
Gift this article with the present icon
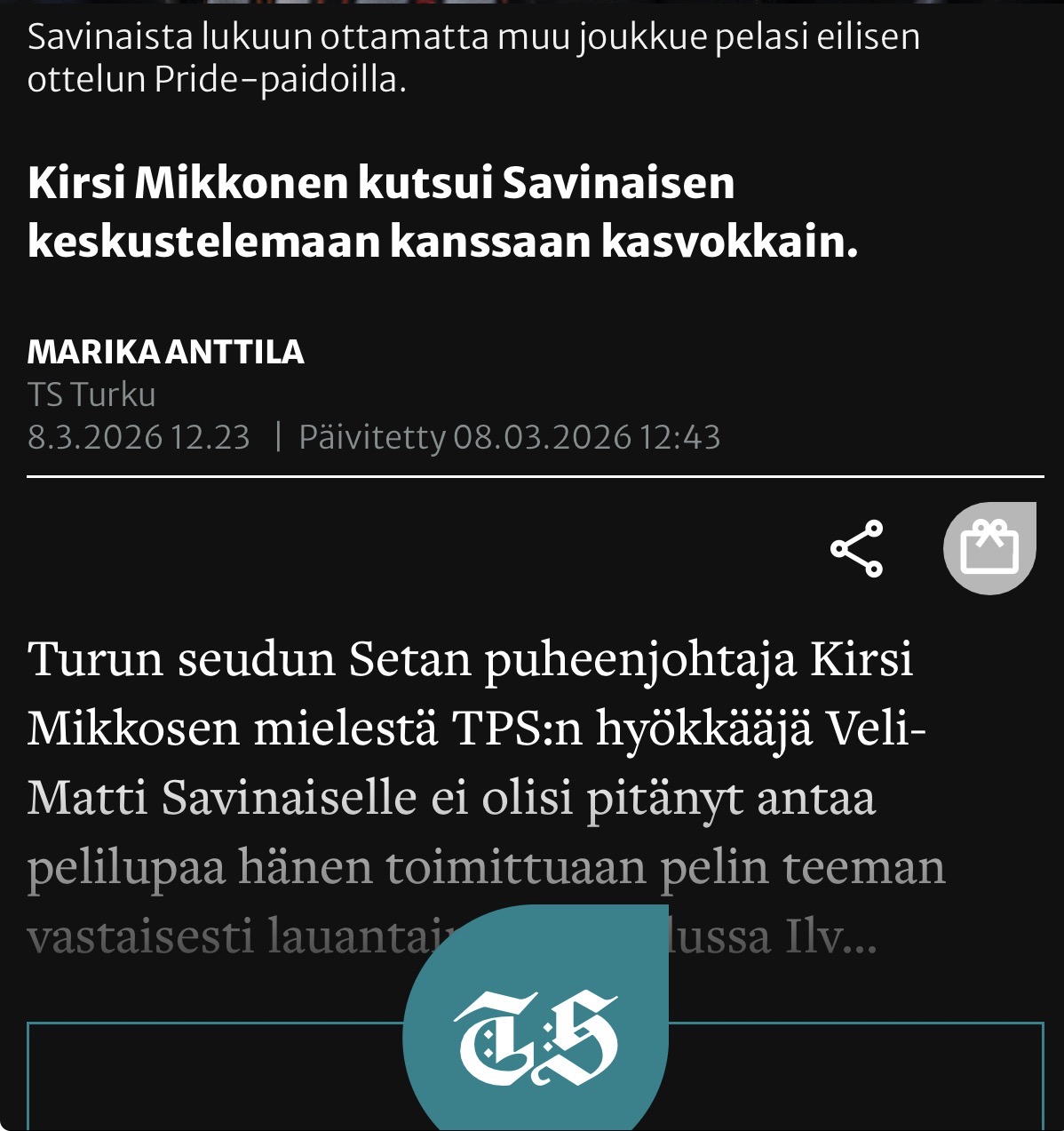coord(989,547)
